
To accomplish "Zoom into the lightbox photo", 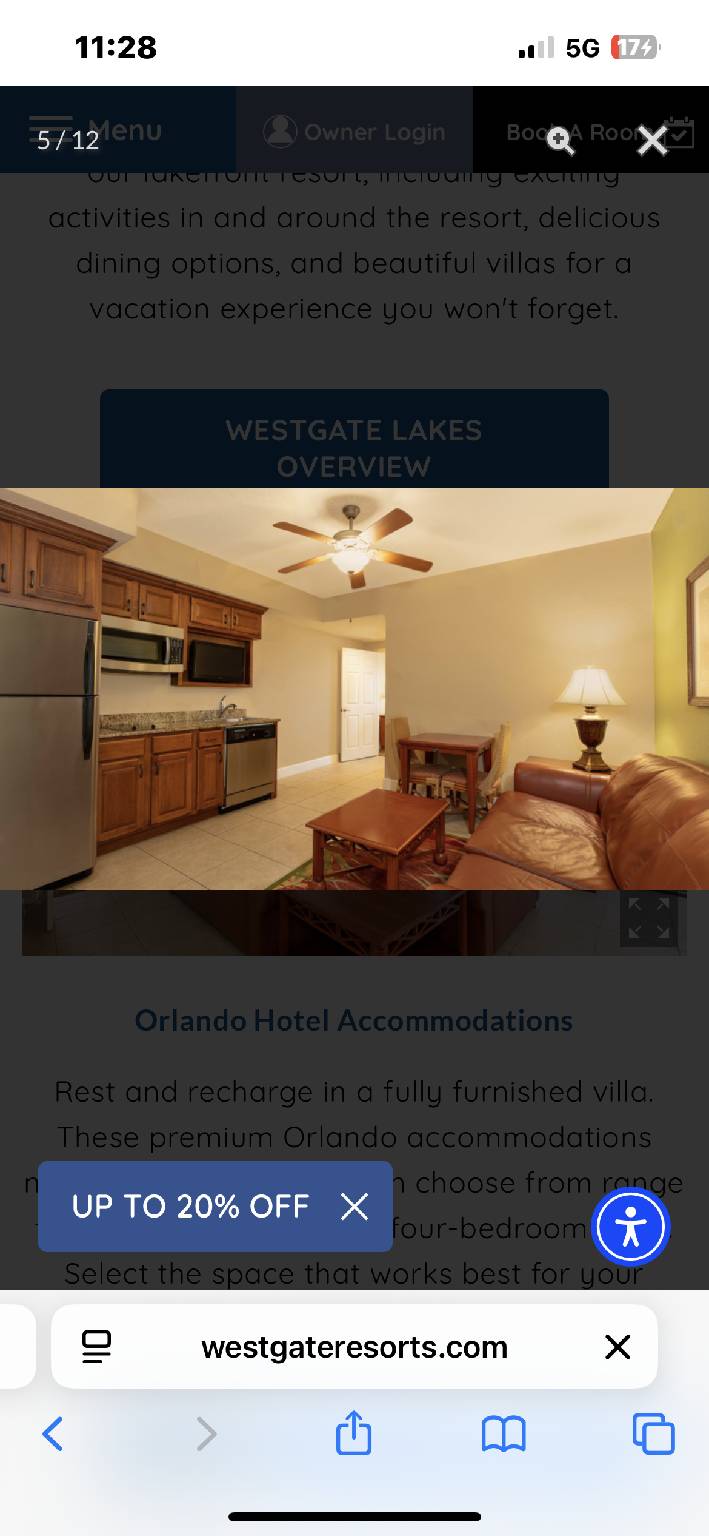I will tap(560, 140).
